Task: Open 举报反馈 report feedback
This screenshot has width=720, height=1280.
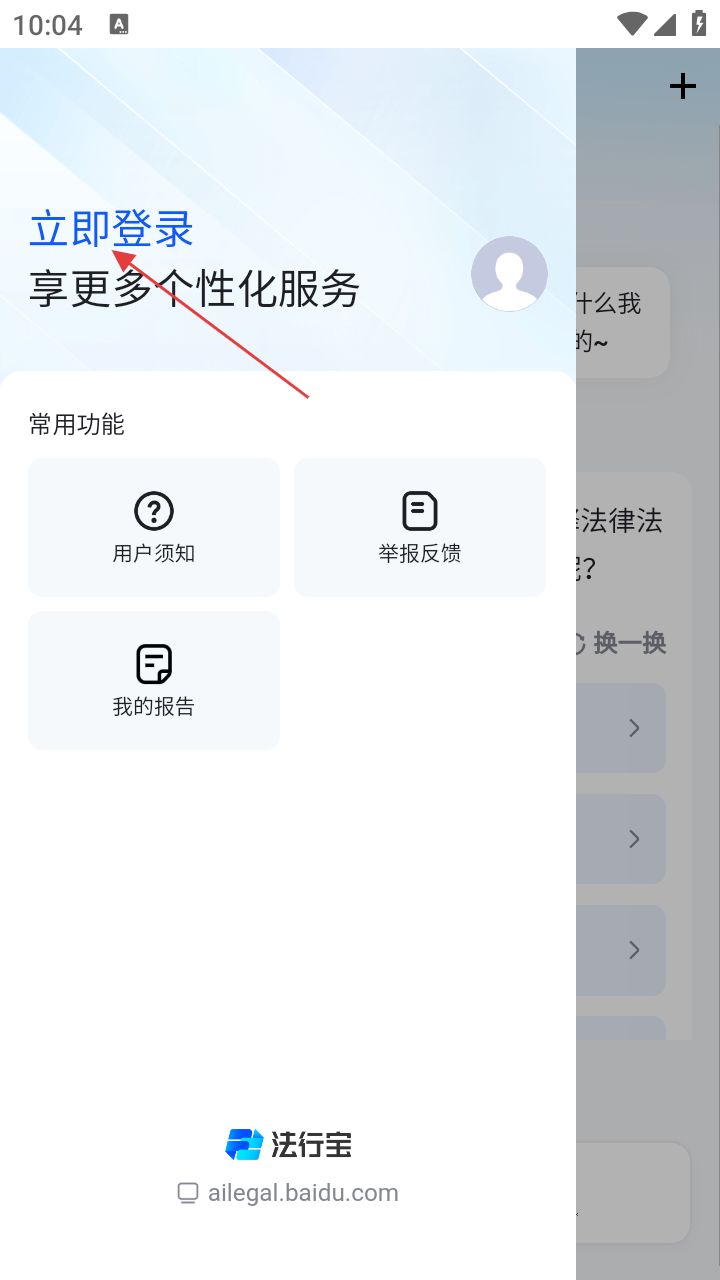Action: (x=420, y=527)
